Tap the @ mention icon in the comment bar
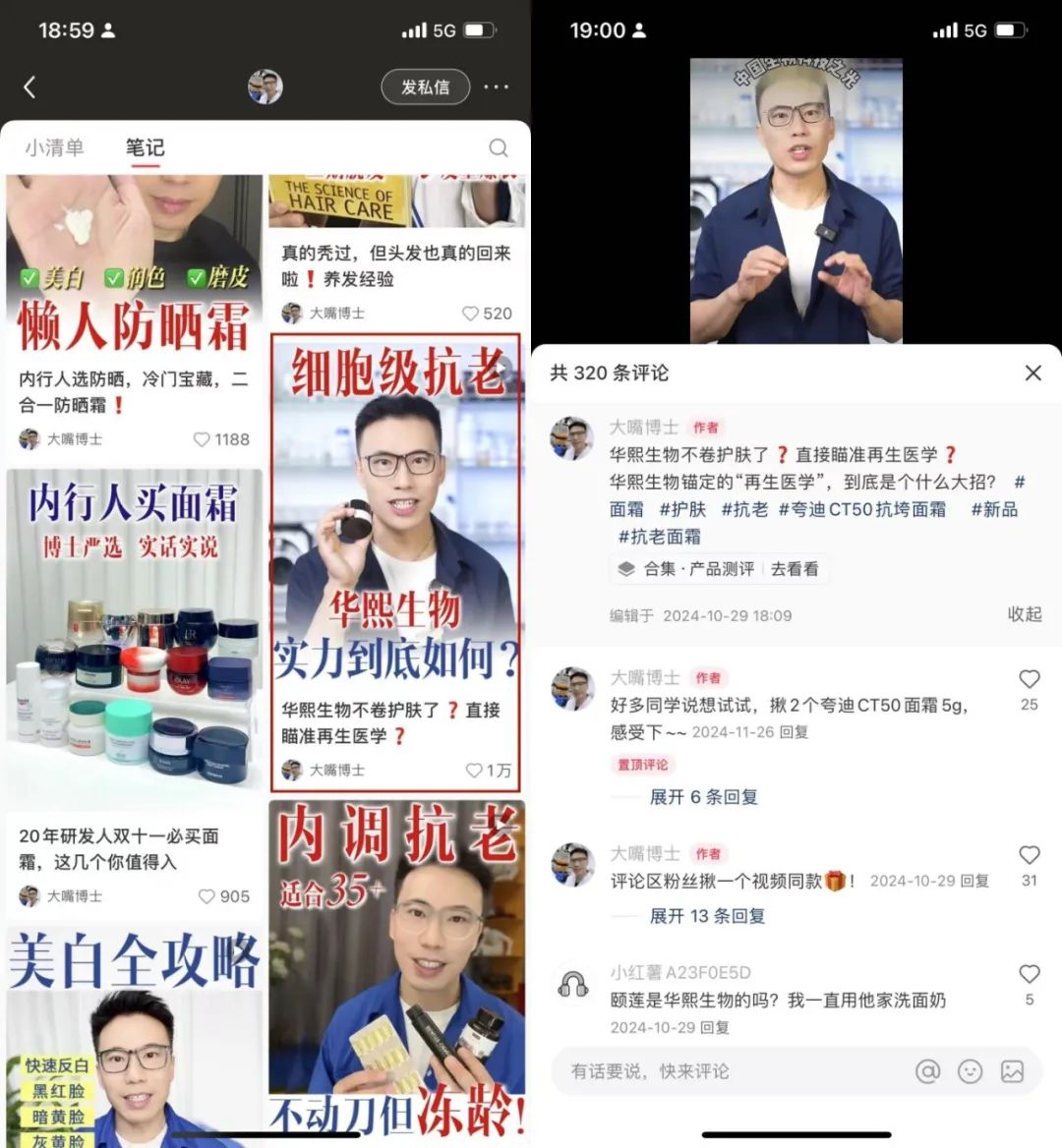This screenshot has height=1148, width=1062. pos(928,1071)
